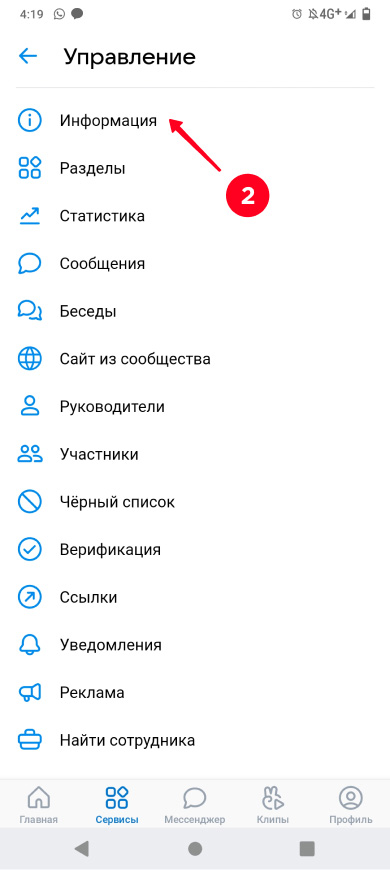
Task: View community Статистика
Action: click(195, 216)
